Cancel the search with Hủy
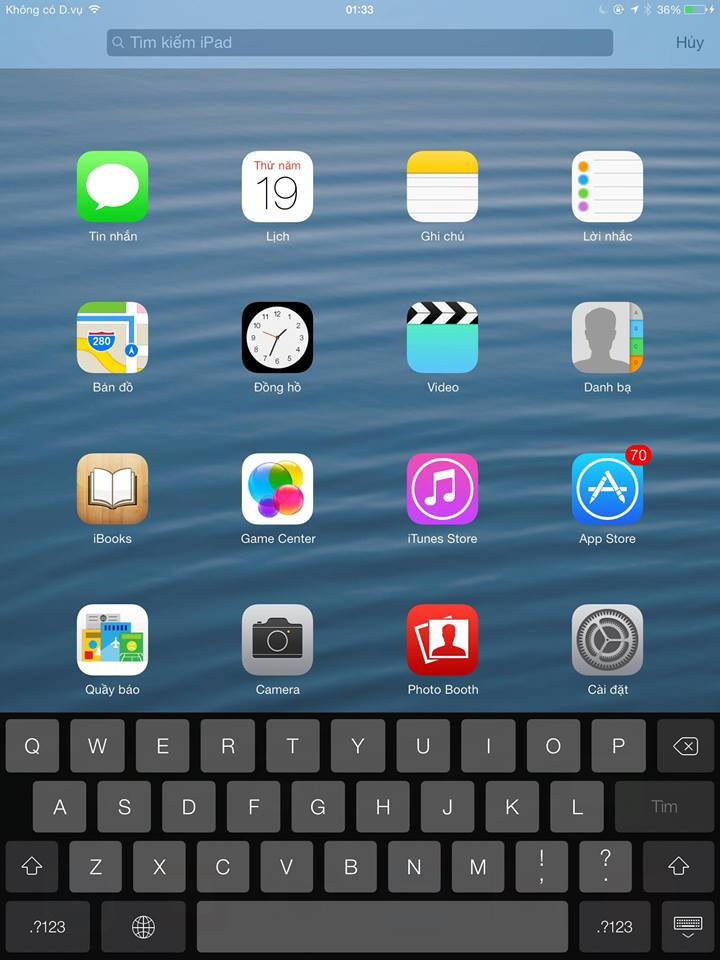Image resolution: width=720 pixels, height=960 pixels. tap(689, 43)
